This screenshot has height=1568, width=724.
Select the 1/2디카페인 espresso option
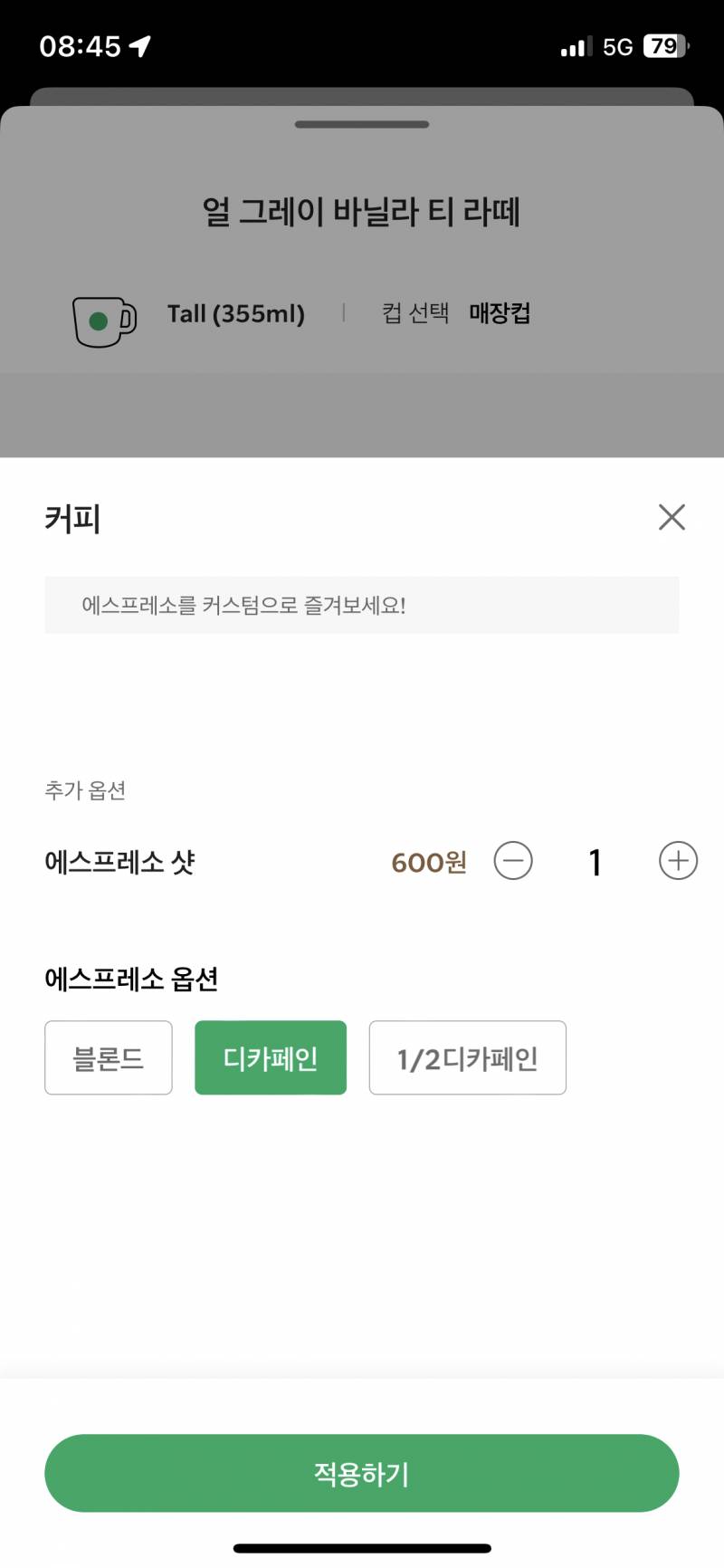pyautogui.click(x=467, y=1057)
